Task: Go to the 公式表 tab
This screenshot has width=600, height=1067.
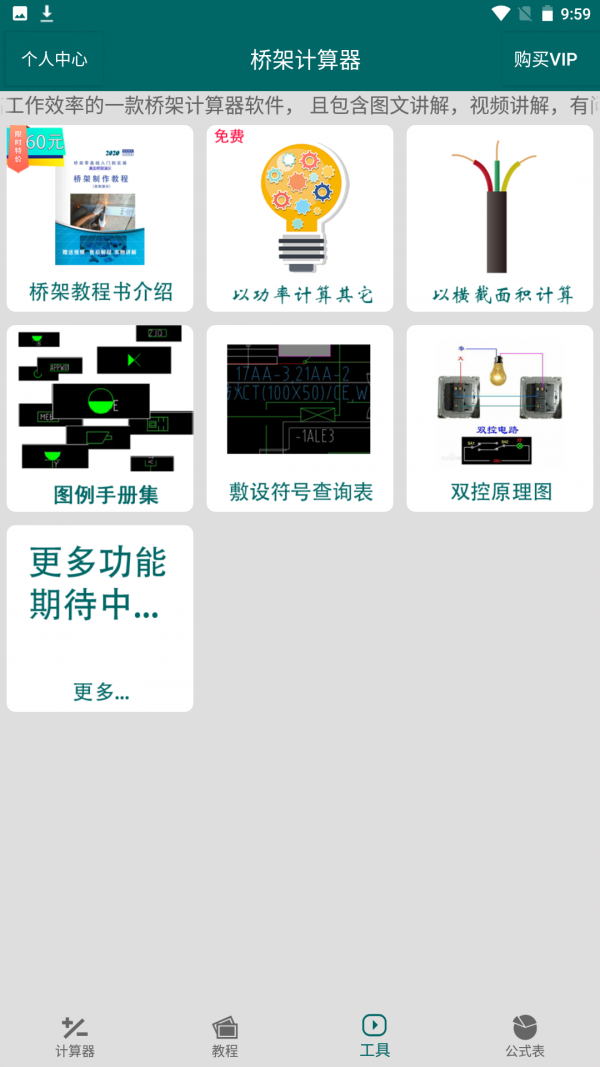Action: [525, 1037]
